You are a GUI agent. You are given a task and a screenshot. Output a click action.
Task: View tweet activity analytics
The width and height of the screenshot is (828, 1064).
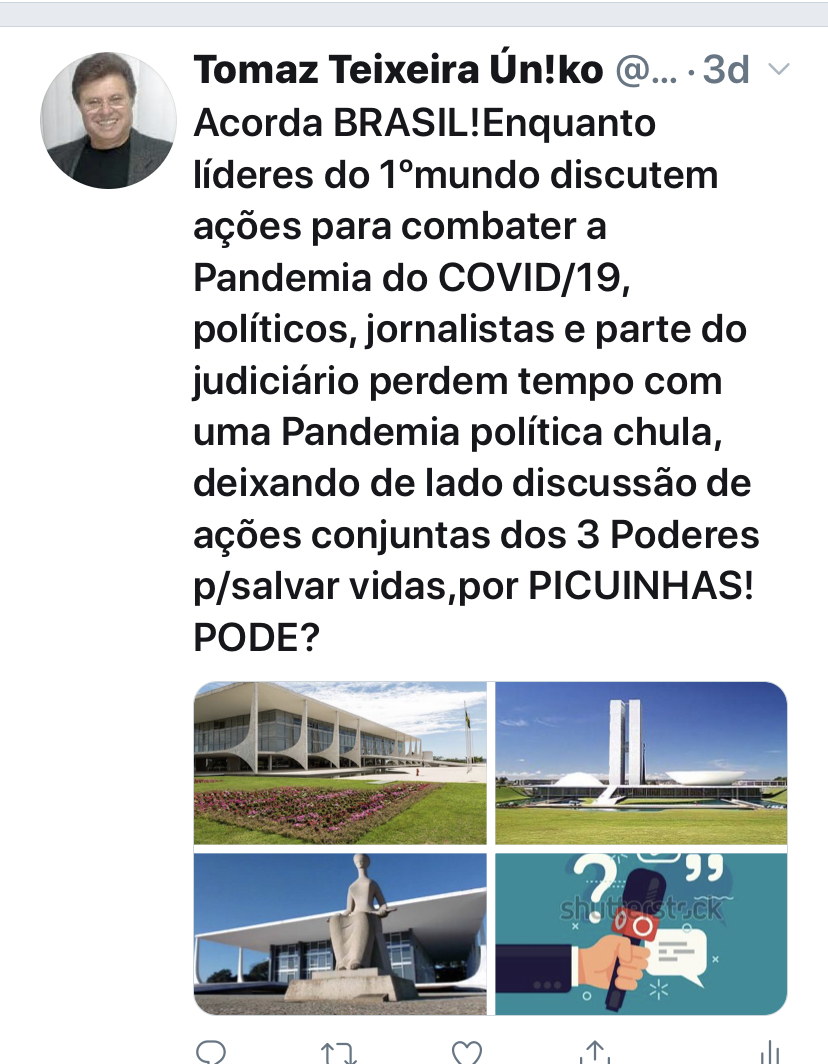click(x=770, y=1052)
